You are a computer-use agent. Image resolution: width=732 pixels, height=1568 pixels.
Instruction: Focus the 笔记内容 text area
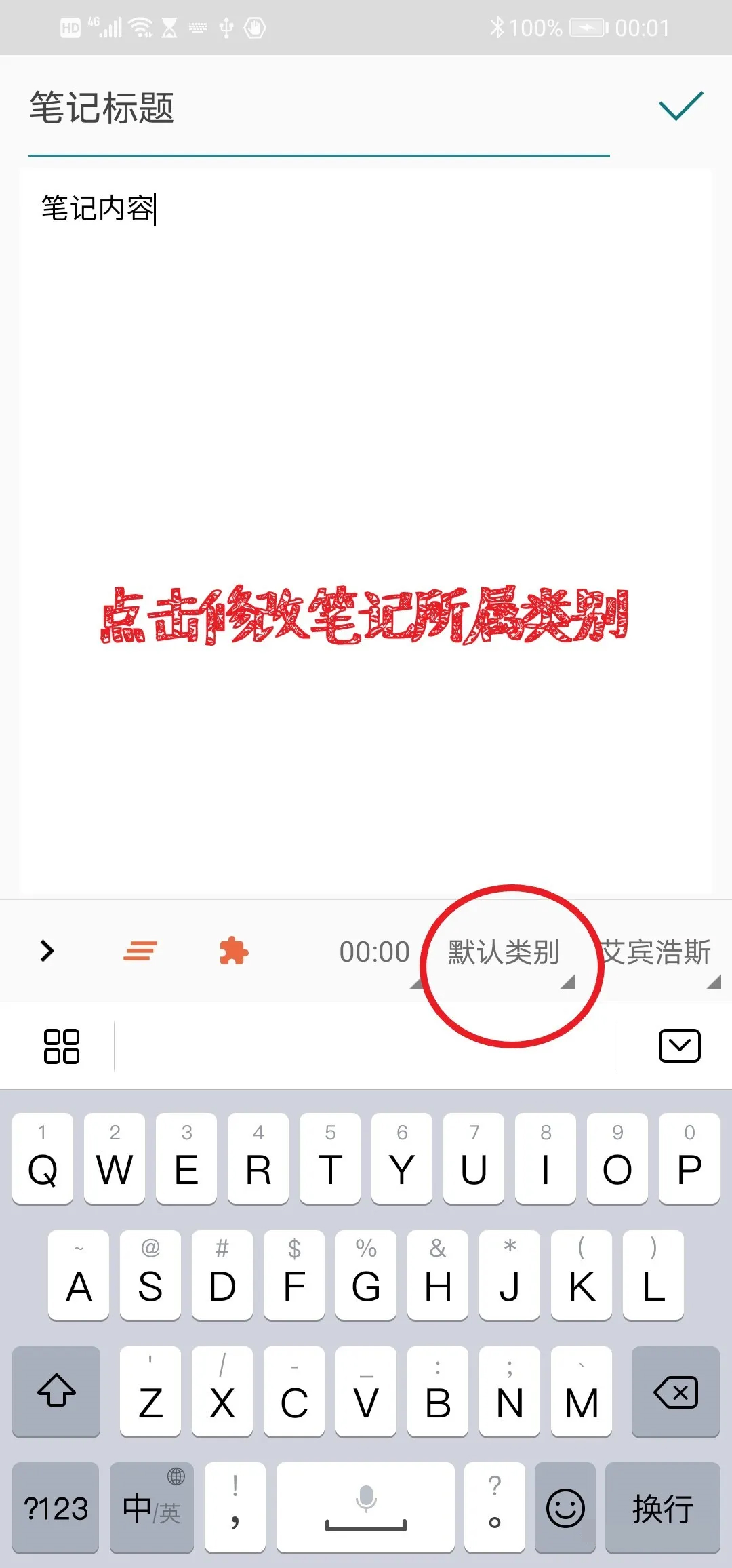pyautogui.click(x=366, y=475)
